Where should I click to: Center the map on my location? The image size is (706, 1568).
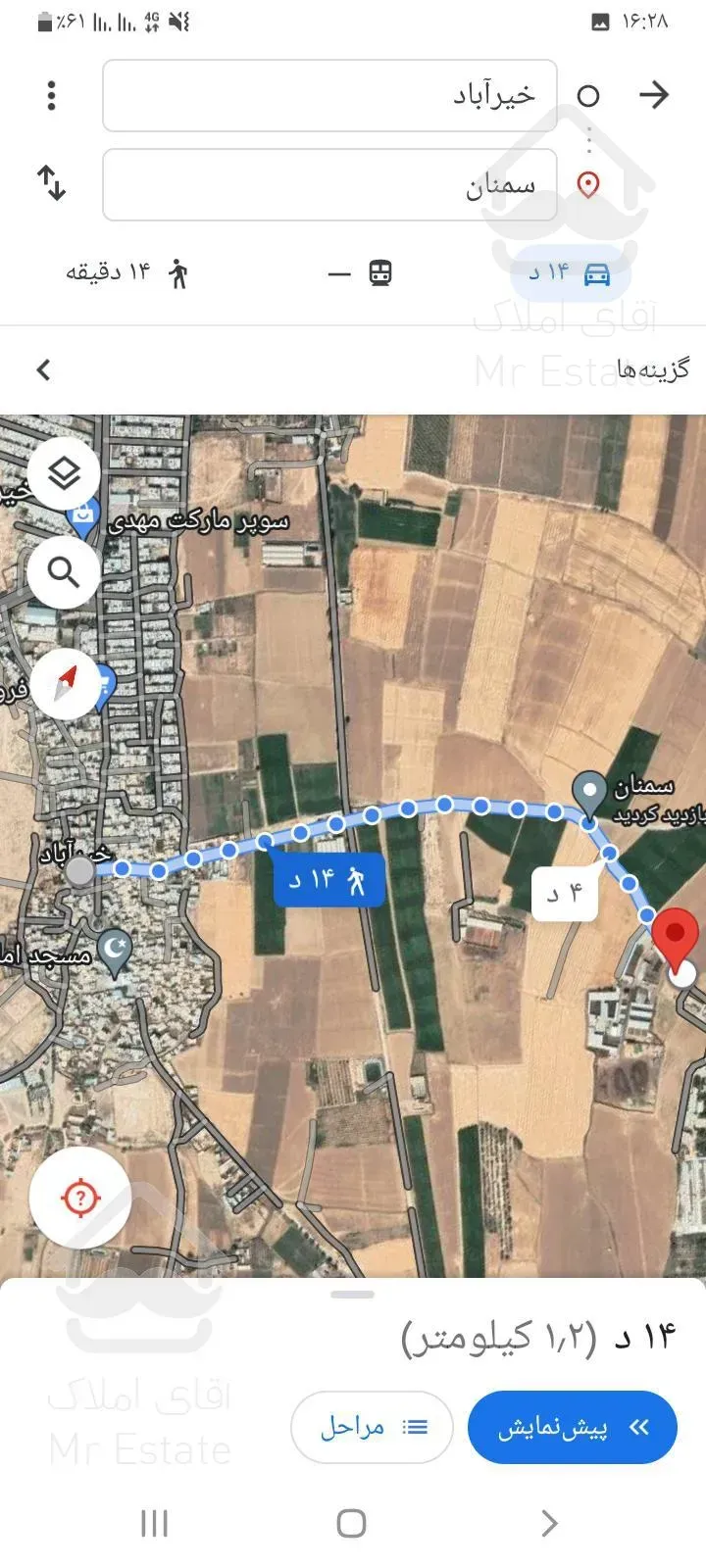[x=80, y=1198]
